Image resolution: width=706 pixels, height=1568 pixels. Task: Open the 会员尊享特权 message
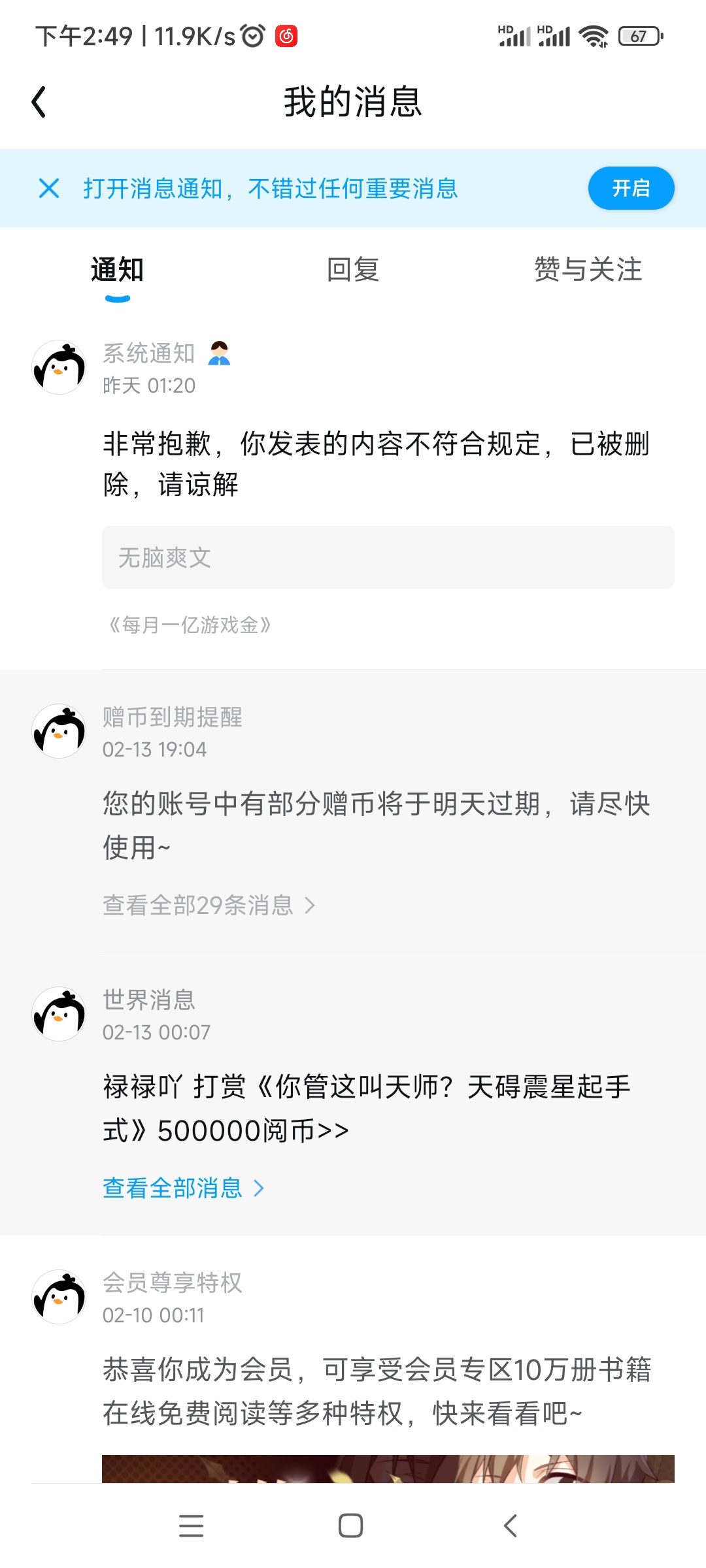[376, 1392]
